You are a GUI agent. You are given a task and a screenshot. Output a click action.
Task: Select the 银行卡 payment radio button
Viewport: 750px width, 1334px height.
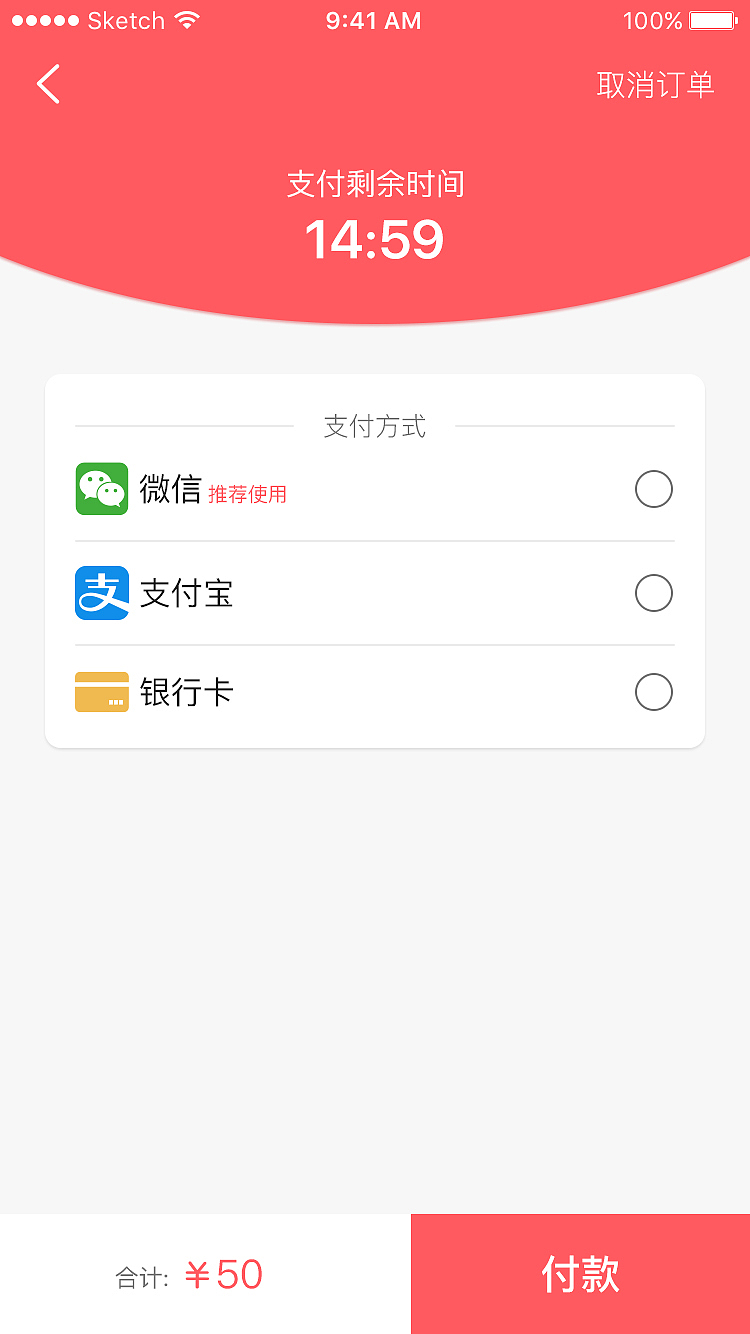pyautogui.click(x=653, y=691)
